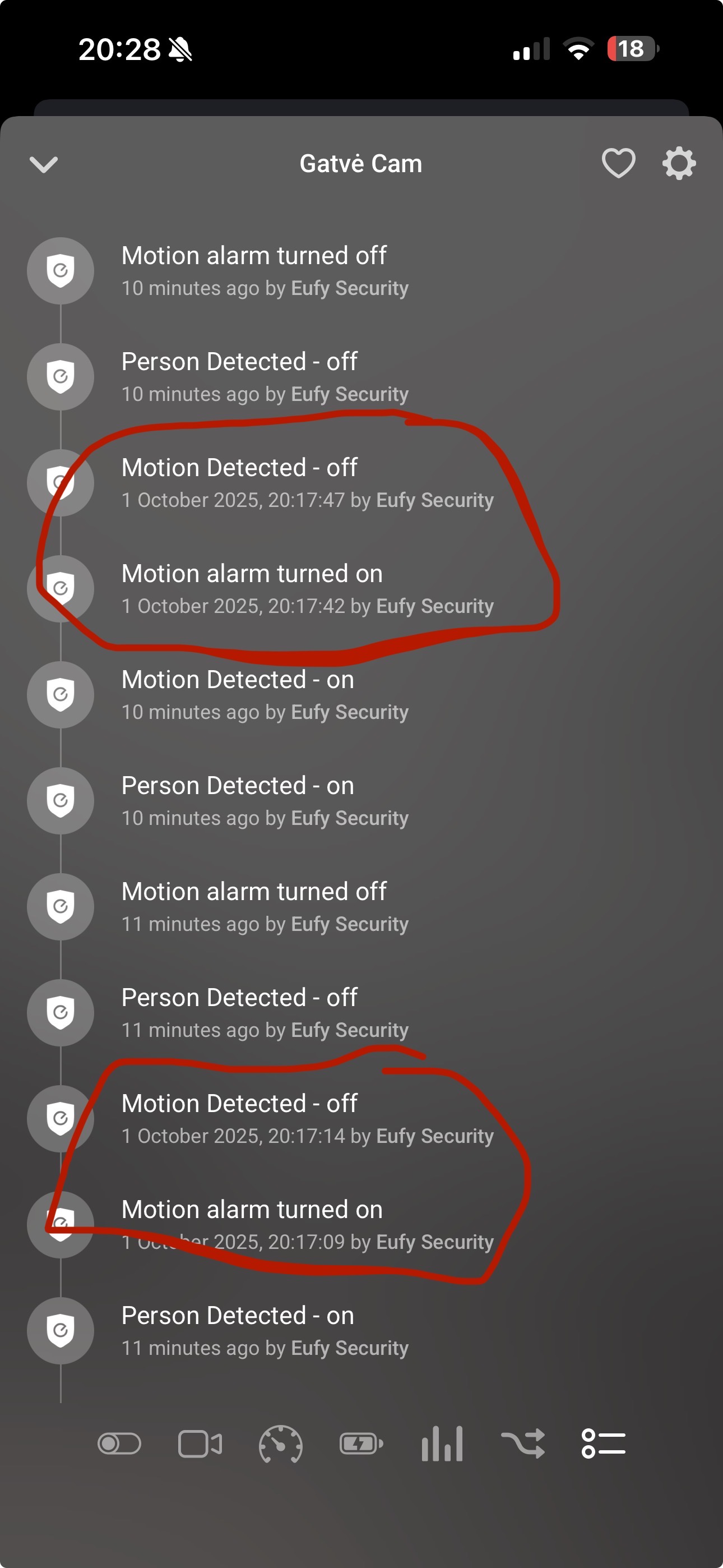Add Gatvė Cam to favorites
The image size is (723, 1568).
click(x=618, y=163)
